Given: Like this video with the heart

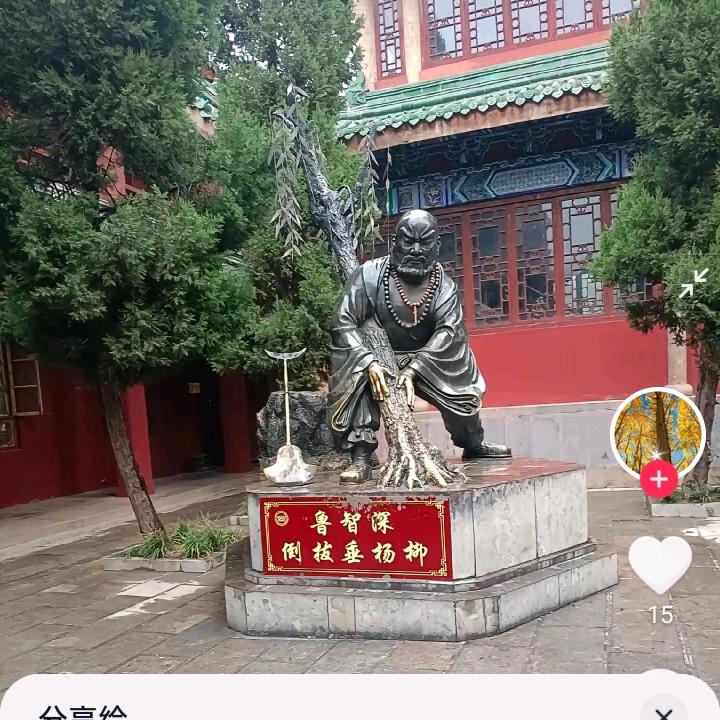Looking at the screenshot, I should click(x=660, y=563).
